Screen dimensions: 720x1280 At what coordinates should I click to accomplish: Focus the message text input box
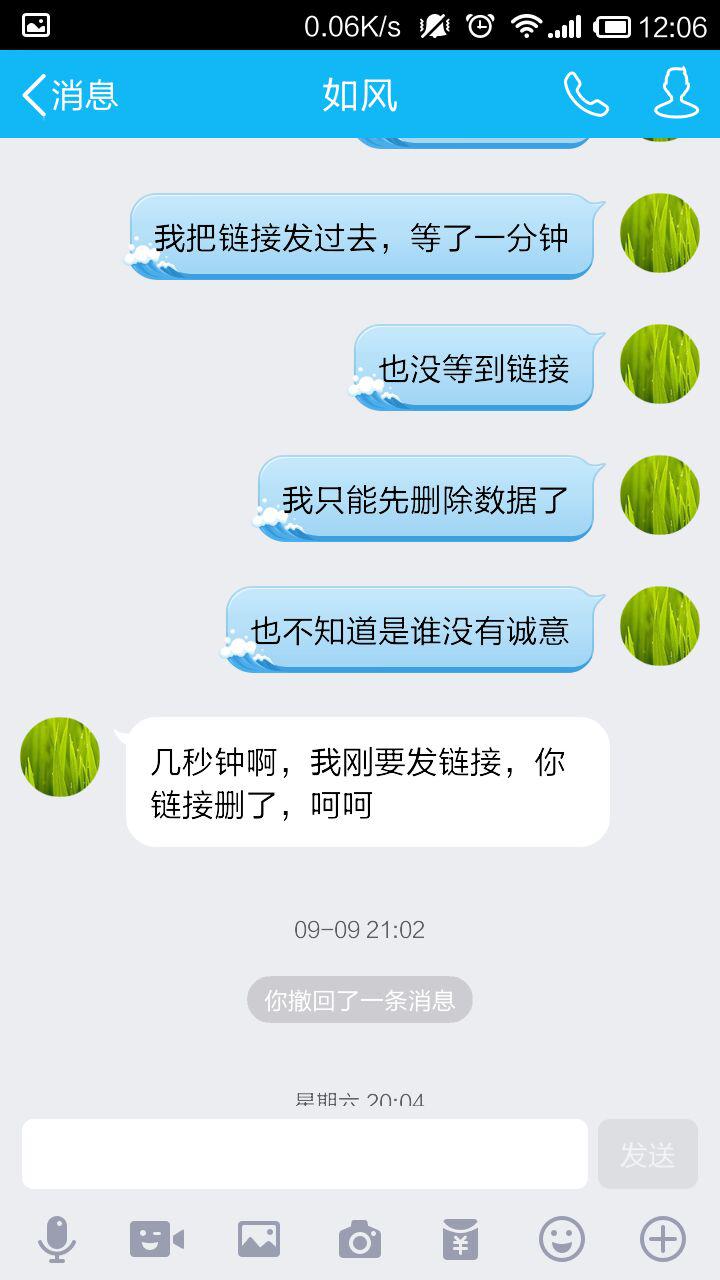tap(305, 1154)
